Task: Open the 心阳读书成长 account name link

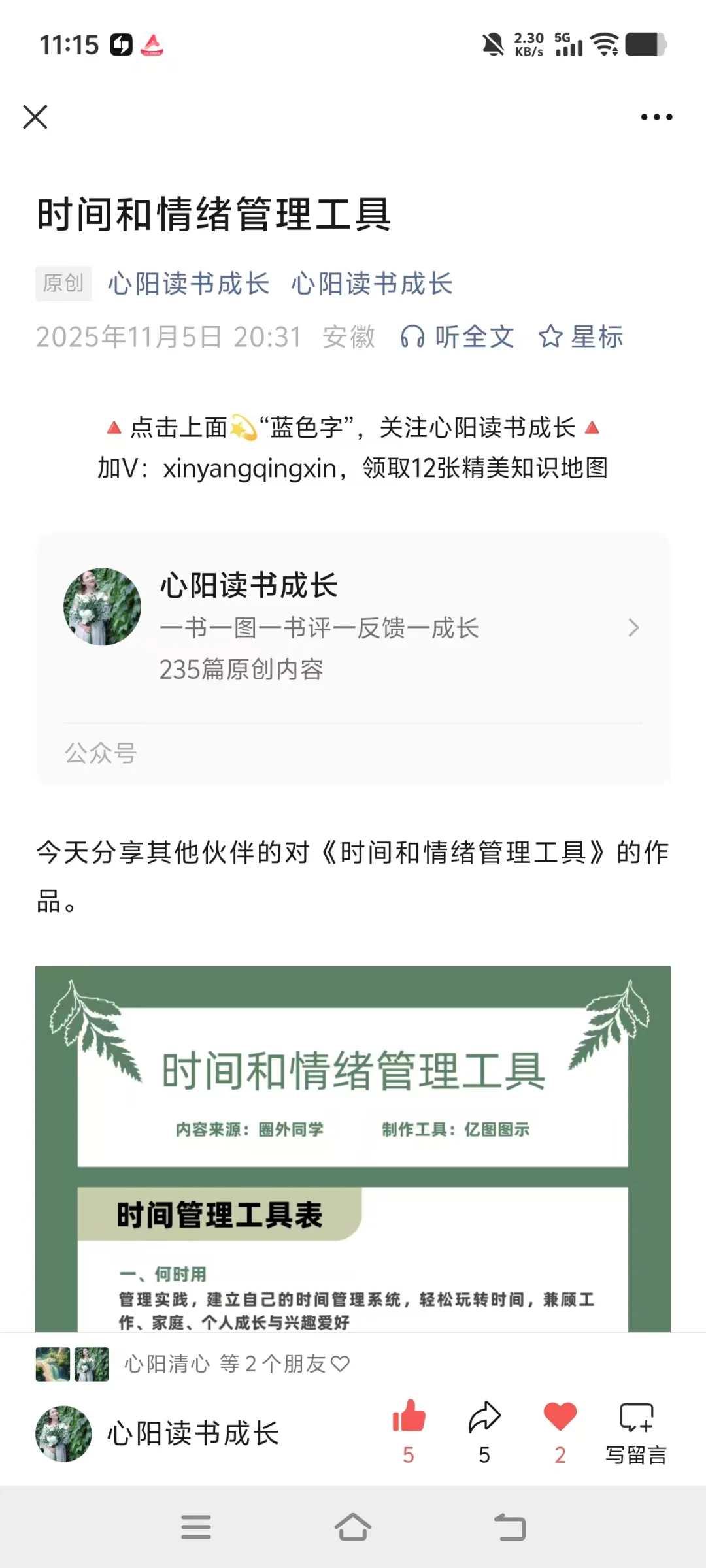Action: (189, 283)
